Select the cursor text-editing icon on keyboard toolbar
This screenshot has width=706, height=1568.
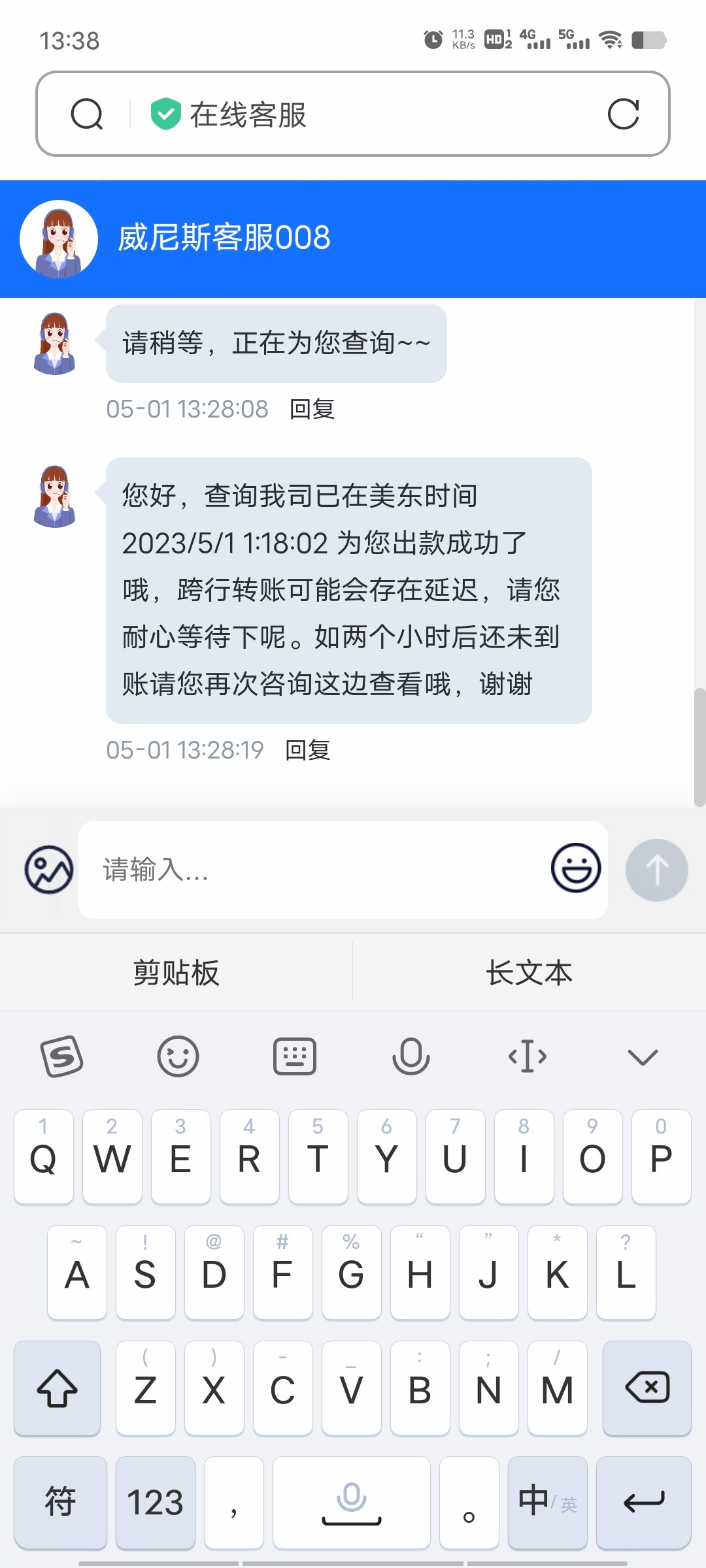pyautogui.click(x=526, y=1056)
